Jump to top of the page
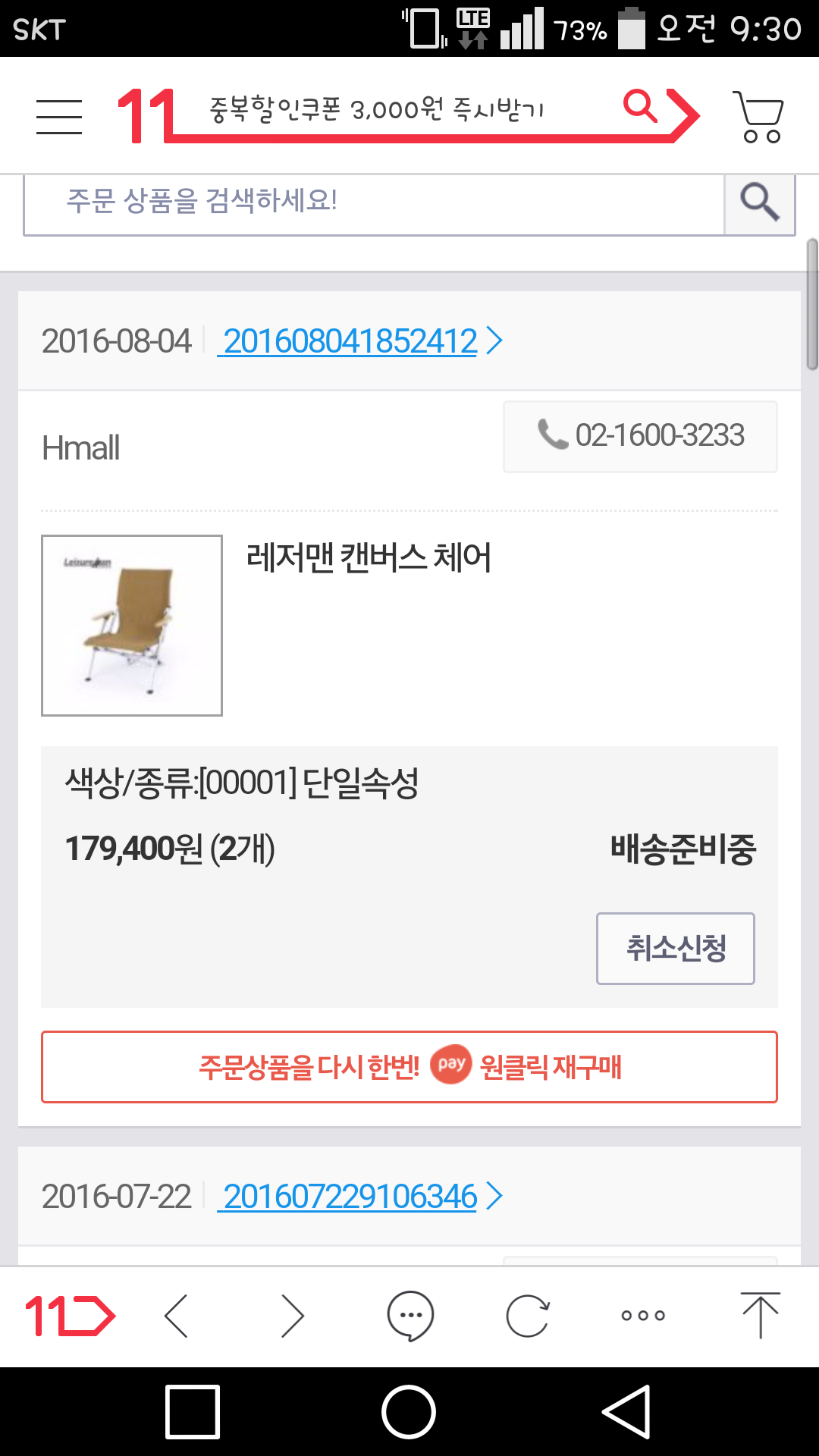The image size is (819, 1456). pos(760,1316)
